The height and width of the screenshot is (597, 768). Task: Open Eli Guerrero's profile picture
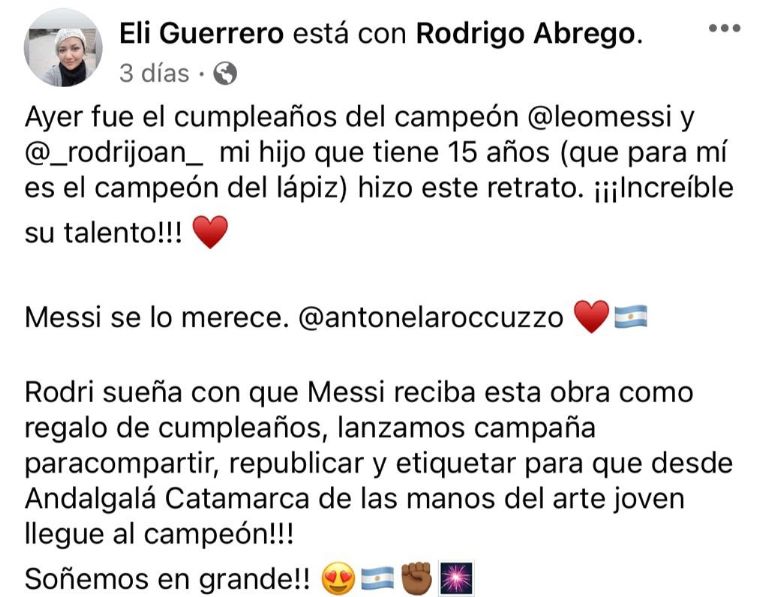(x=63, y=48)
